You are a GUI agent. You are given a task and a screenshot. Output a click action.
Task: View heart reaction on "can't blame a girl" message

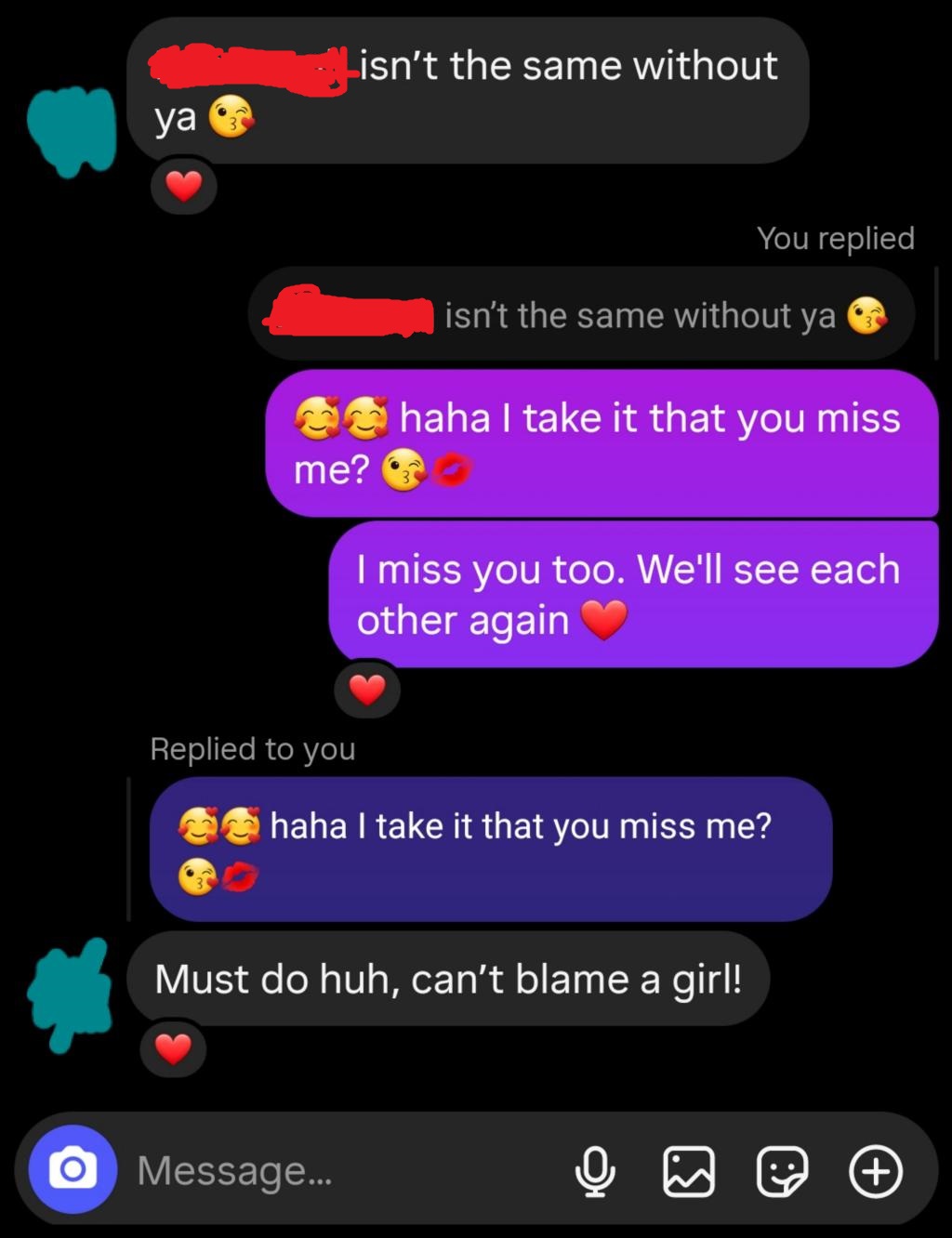point(173,1049)
